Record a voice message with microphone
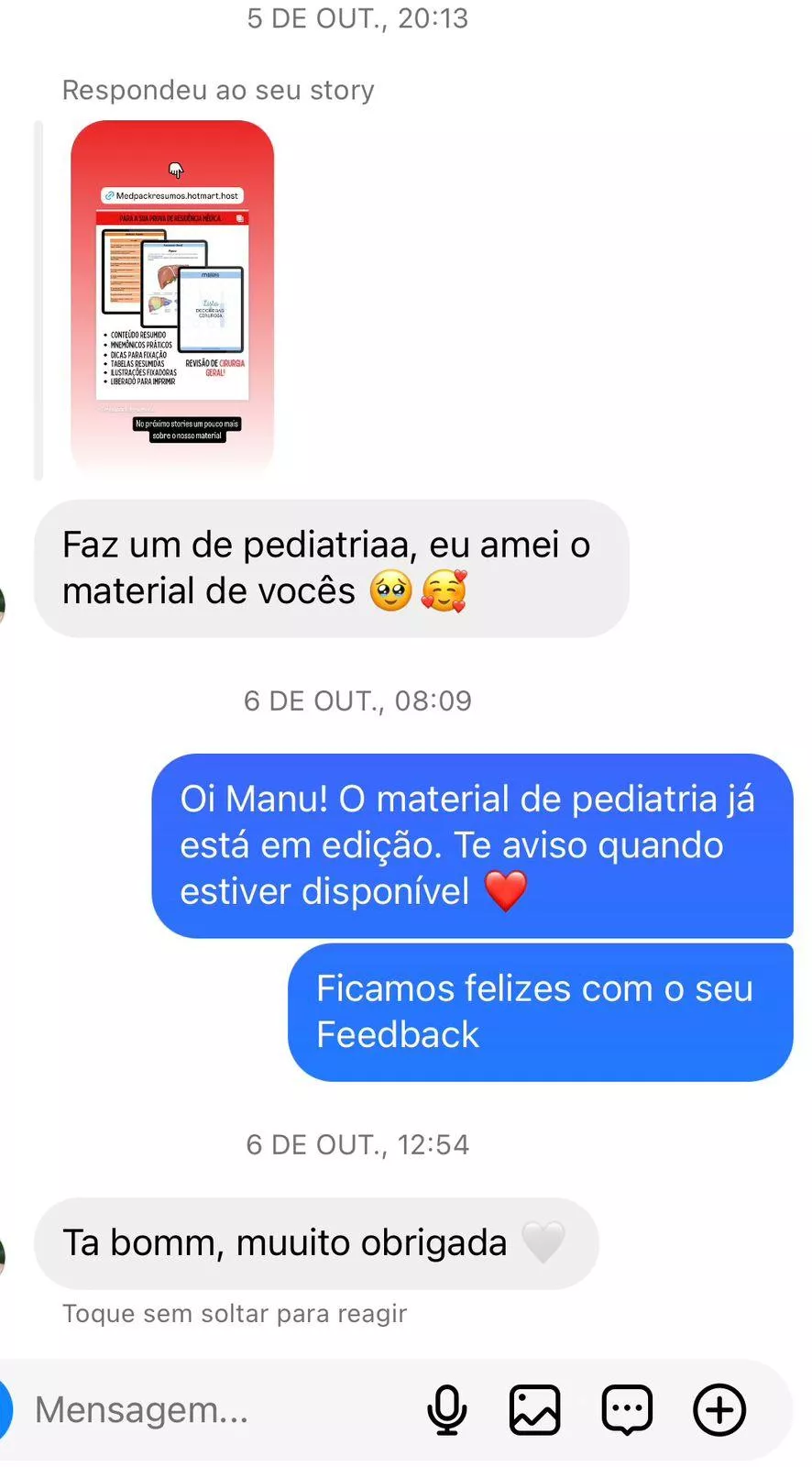This screenshot has width=812, height=1467. pos(446,1410)
